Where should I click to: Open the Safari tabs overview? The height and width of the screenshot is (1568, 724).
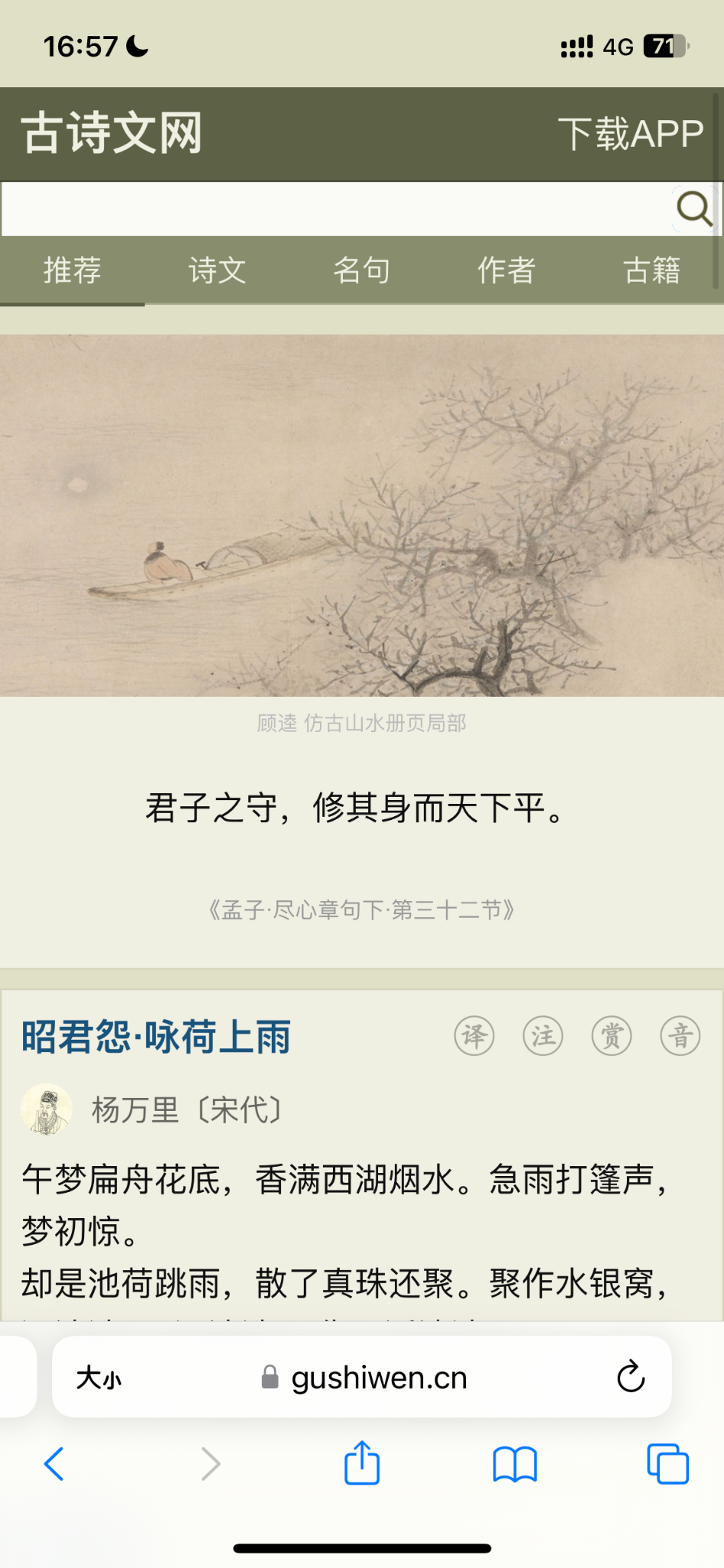[667, 1463]
